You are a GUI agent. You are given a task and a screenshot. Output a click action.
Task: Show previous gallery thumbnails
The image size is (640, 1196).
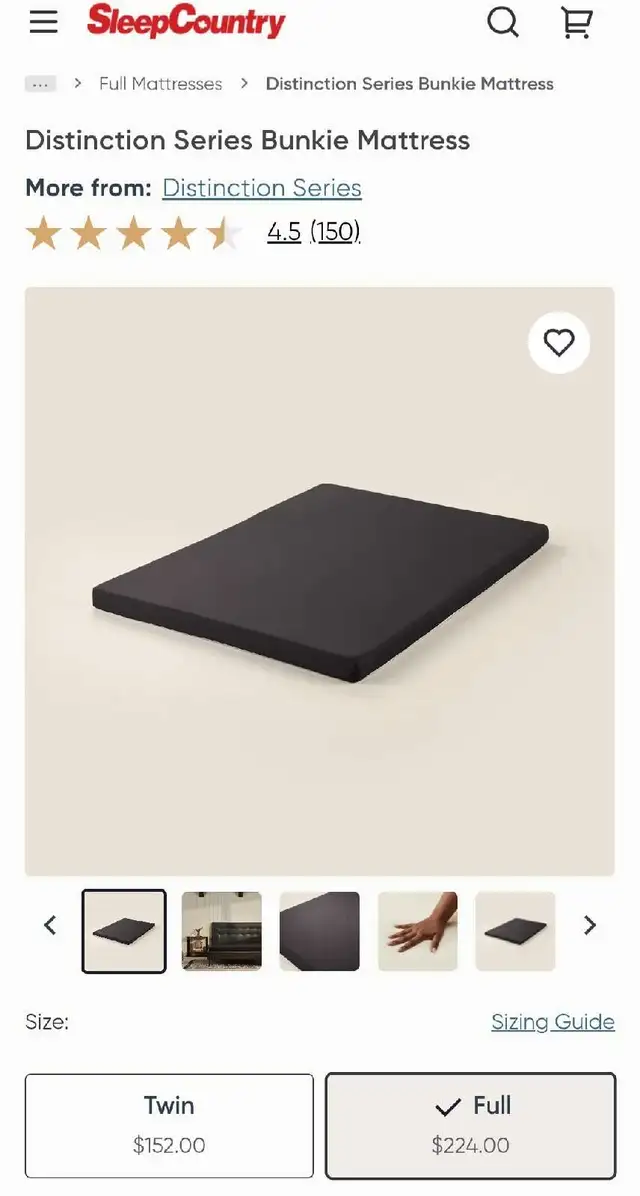(x=50, y=925)
